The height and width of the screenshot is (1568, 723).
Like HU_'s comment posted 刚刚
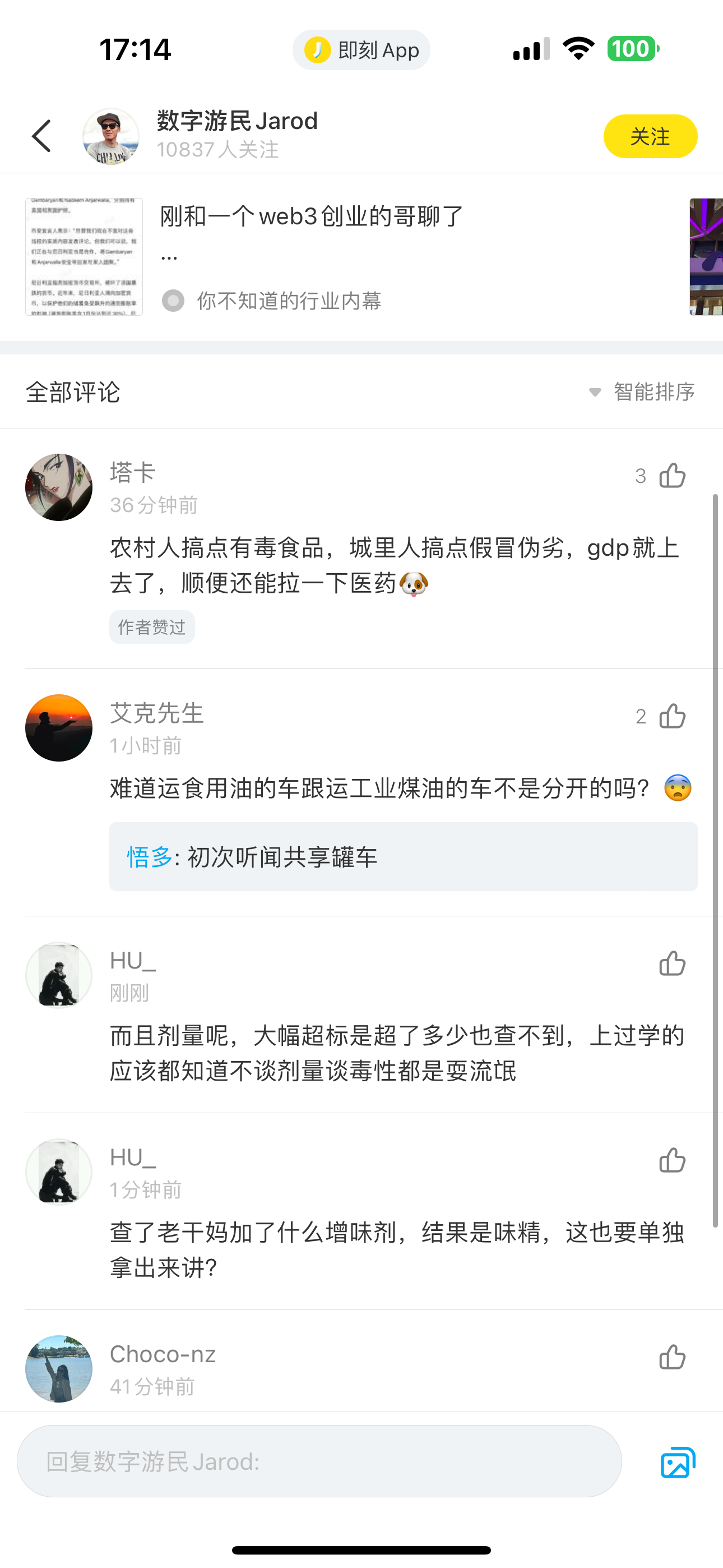[672, 963]
